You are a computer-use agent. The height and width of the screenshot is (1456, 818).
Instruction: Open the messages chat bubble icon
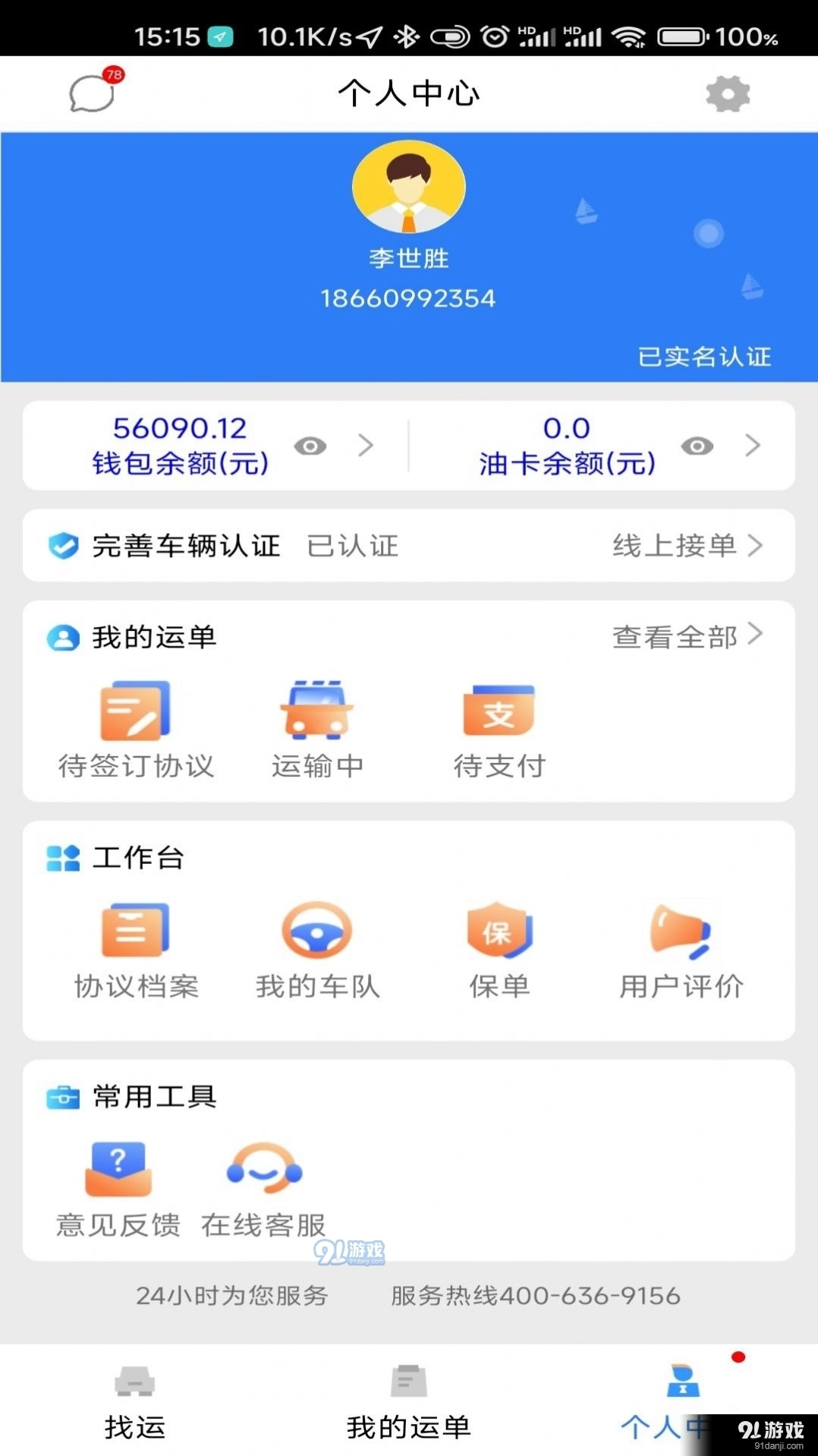[x=92, y=93]
